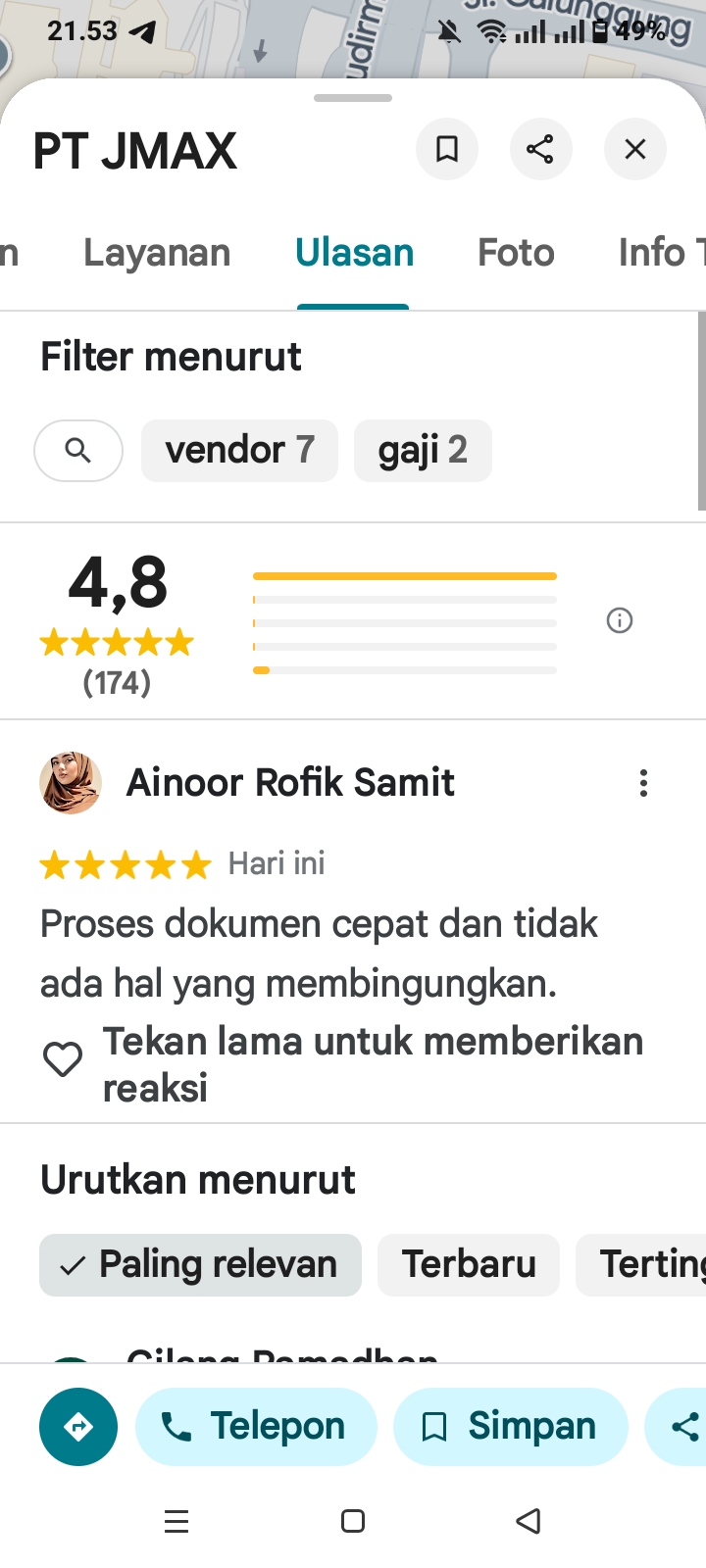Open options menu for Ainoor Rofik Samit's review
The image size is (706, 1568).
[643, 783]
